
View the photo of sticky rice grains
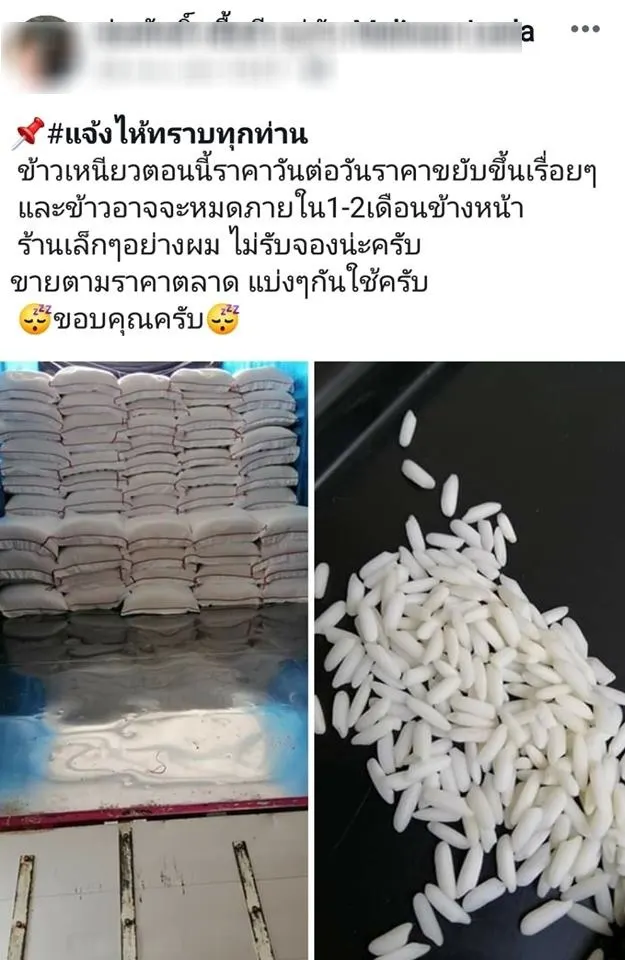(470, 660)
